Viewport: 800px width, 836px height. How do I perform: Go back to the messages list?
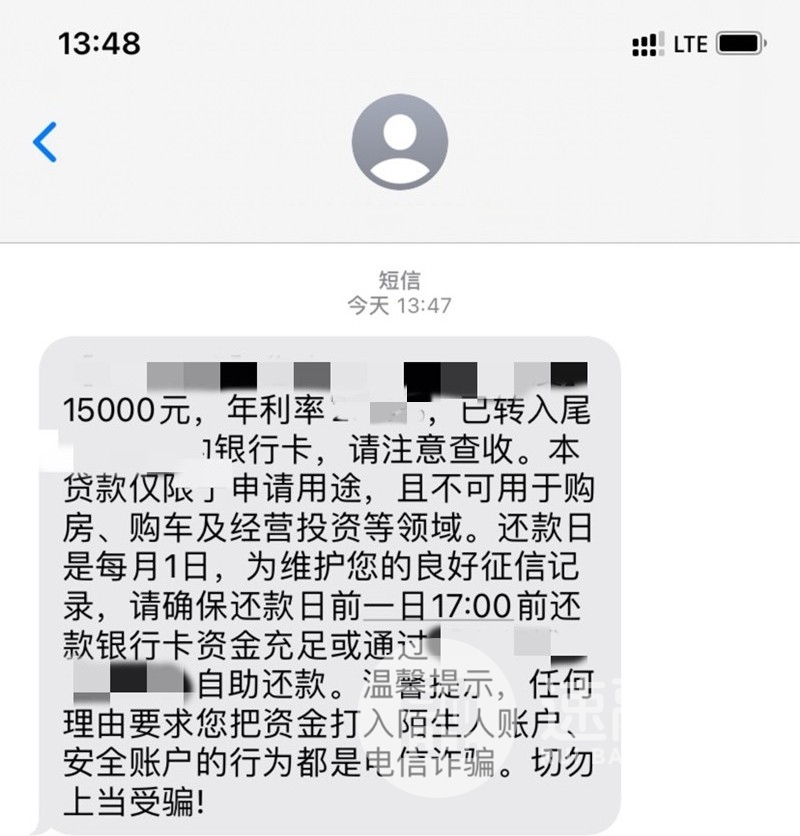tap(45, 142)
